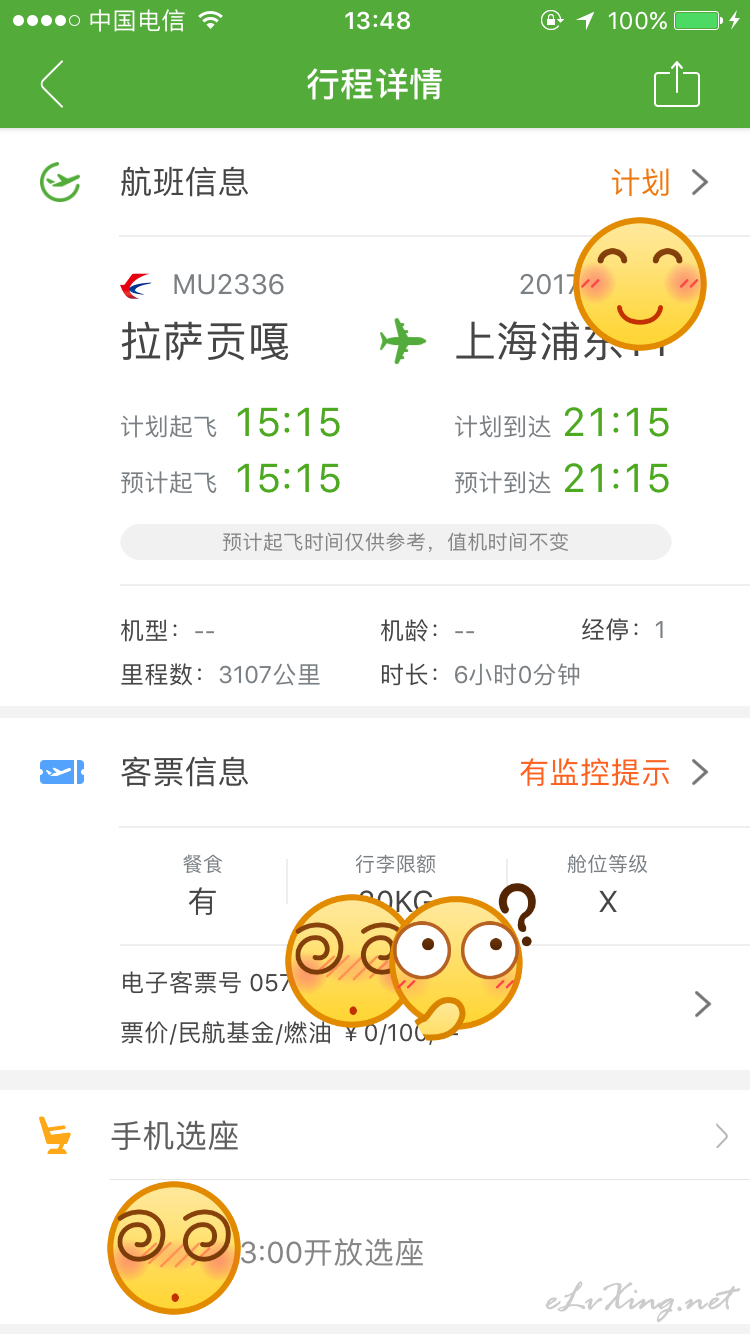Image resolution: width=750 pixels, height=1334 pixels.
Task: Open the 手机选座 seat selection
Action: click(375, 1137)
